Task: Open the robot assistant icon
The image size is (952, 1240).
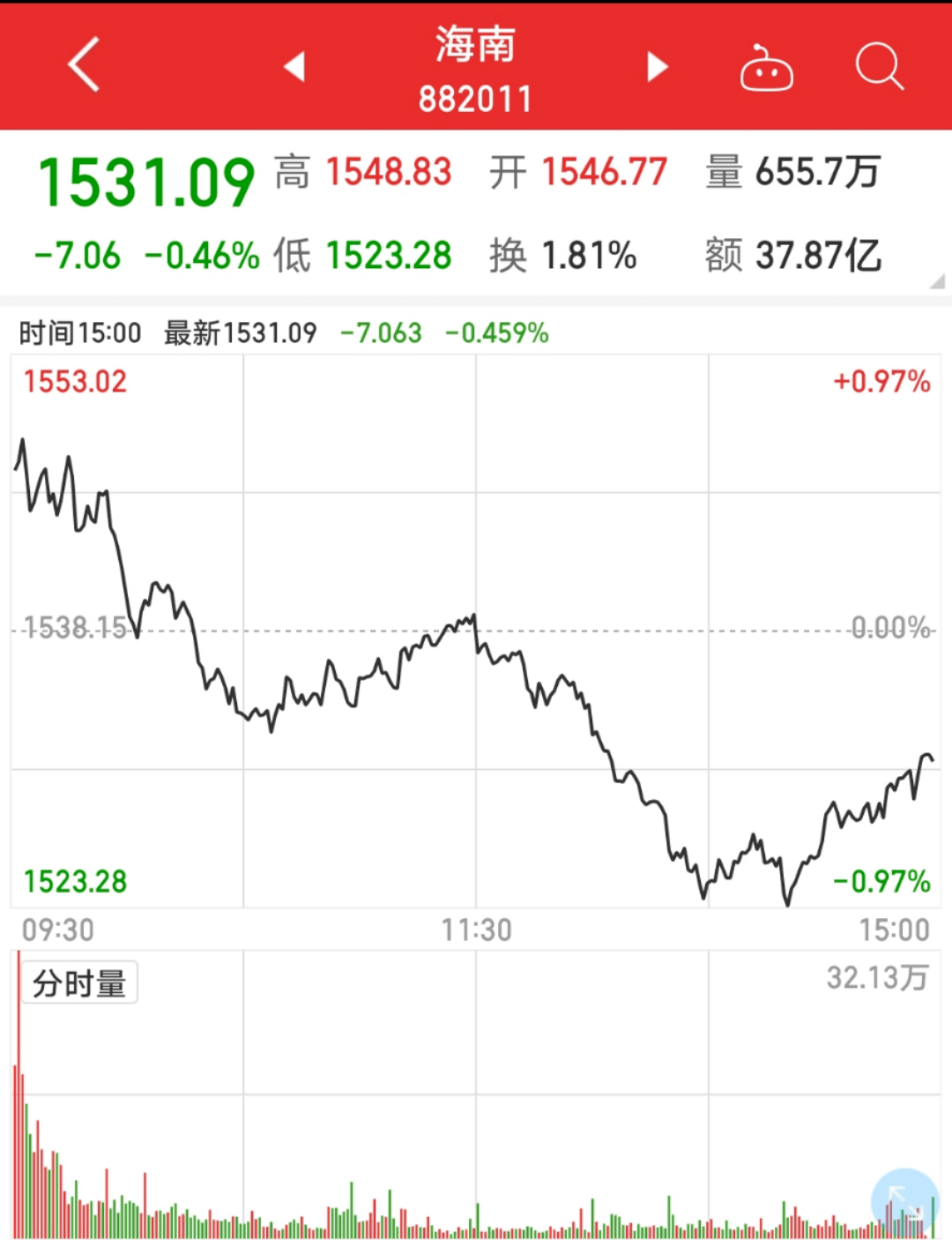Action: (766, 68)
